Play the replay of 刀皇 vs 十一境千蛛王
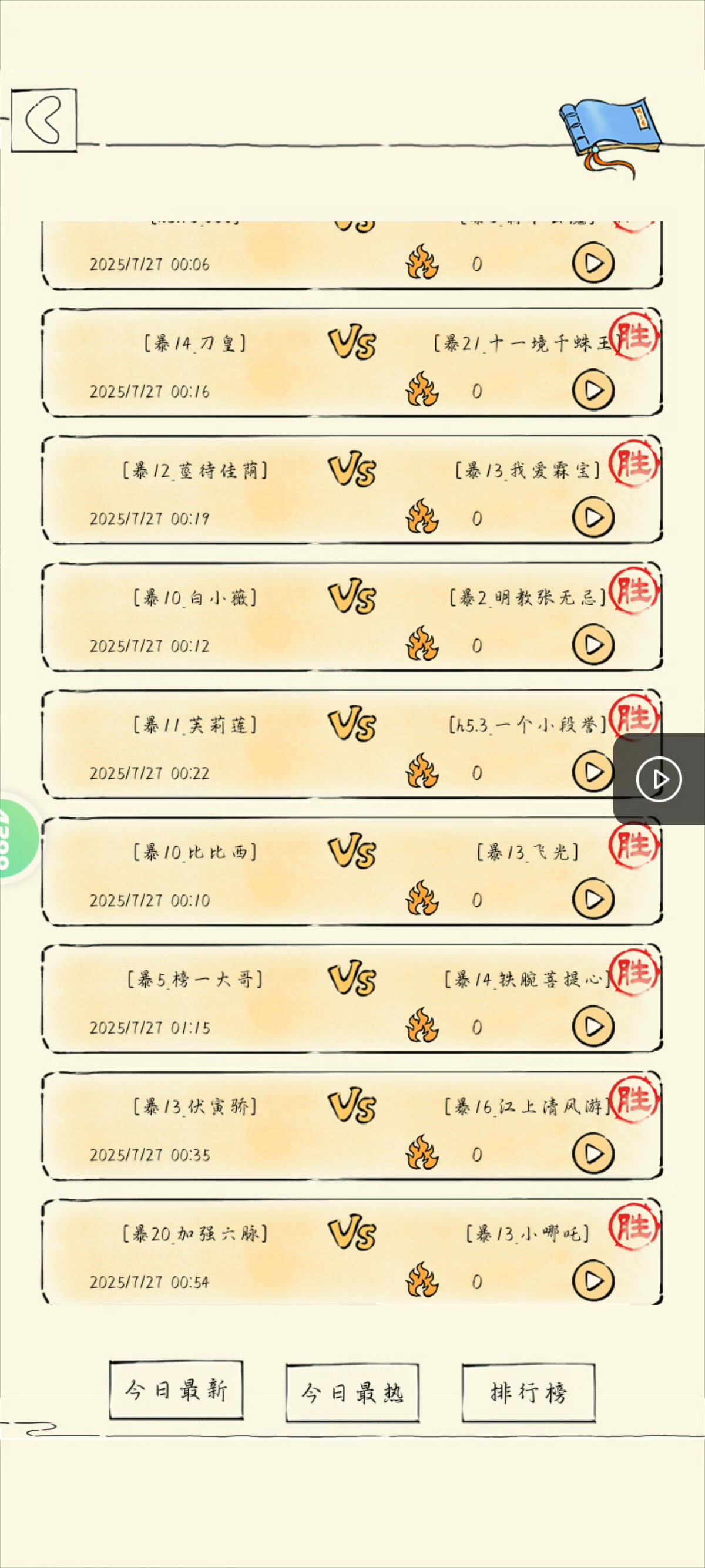Image resolution: width=705 pixels, height=1568 pixels. coord(593,390)
